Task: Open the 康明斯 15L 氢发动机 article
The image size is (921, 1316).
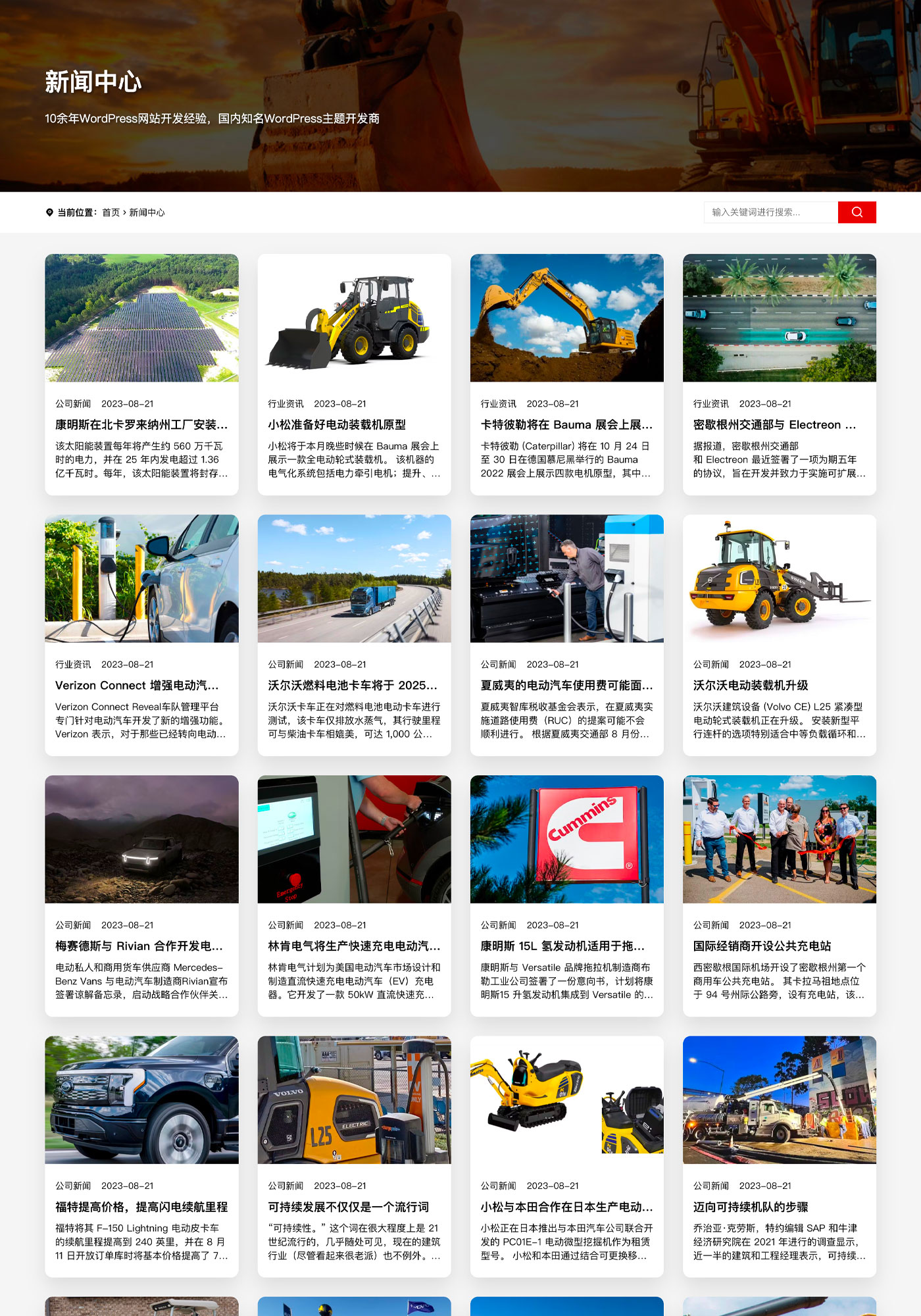Action: click(x=562, y=946)
